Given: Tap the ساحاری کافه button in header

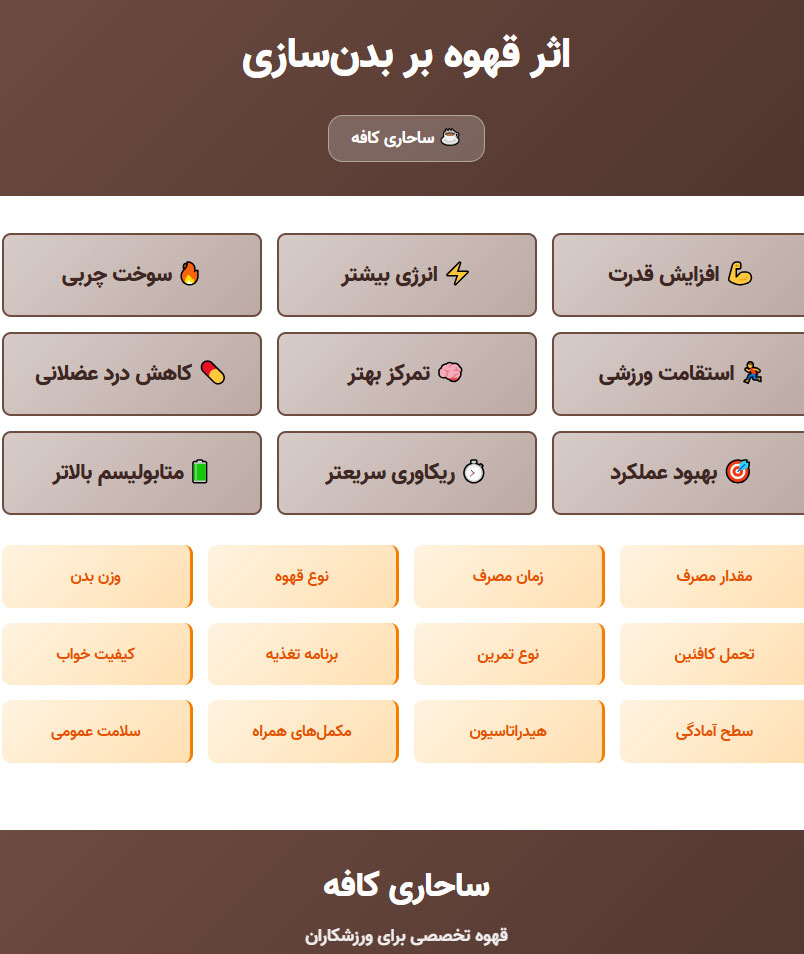Looking at the screenshot, I should pyautogui.click(x=406, y=138).
